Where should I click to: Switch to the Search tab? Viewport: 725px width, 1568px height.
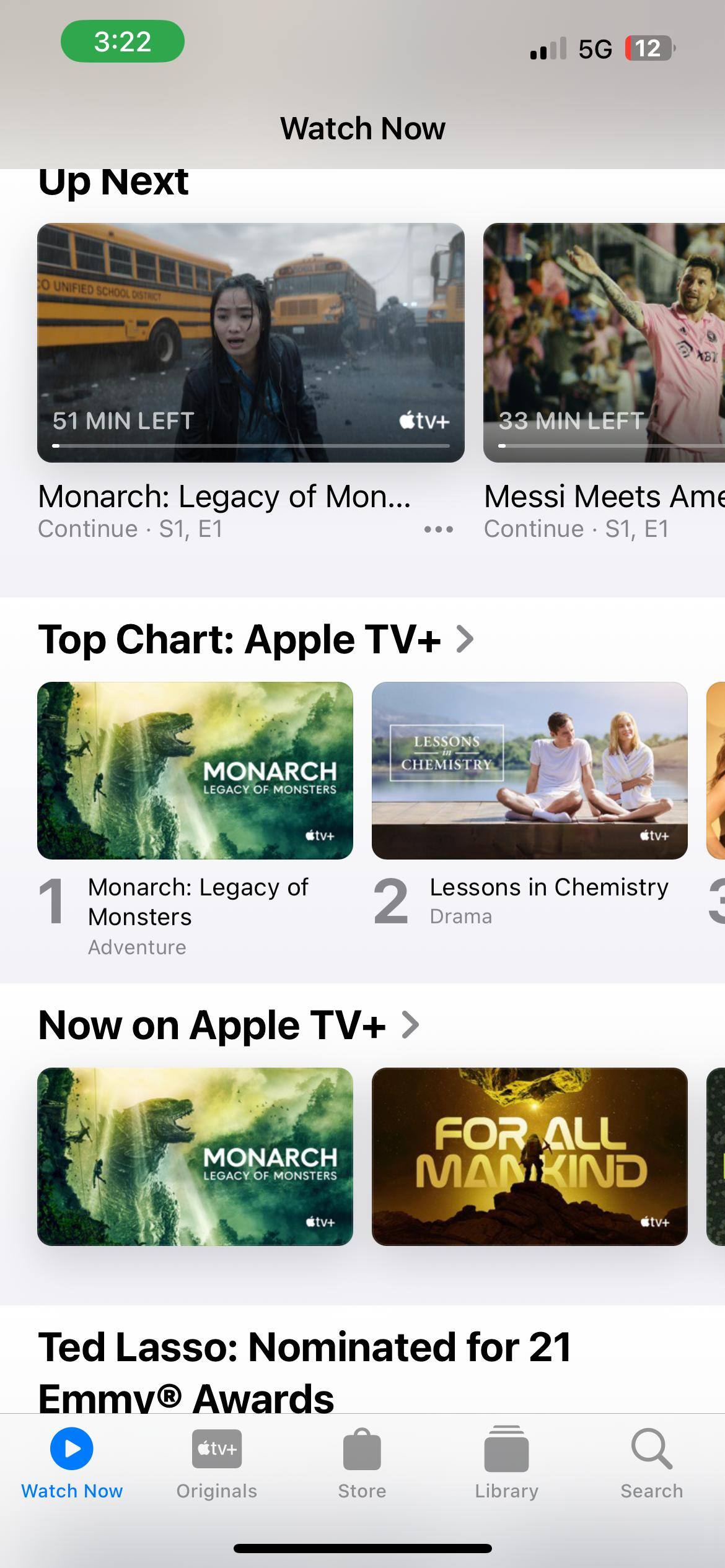tap(651, 1463)
